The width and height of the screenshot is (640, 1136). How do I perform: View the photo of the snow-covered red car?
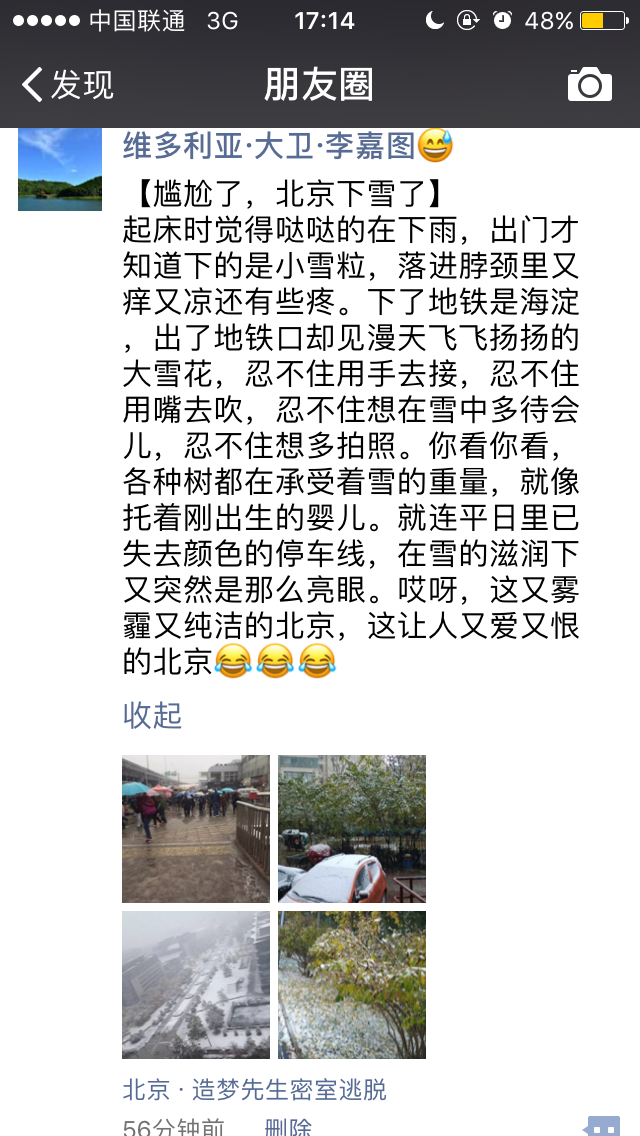click(352, 829)
